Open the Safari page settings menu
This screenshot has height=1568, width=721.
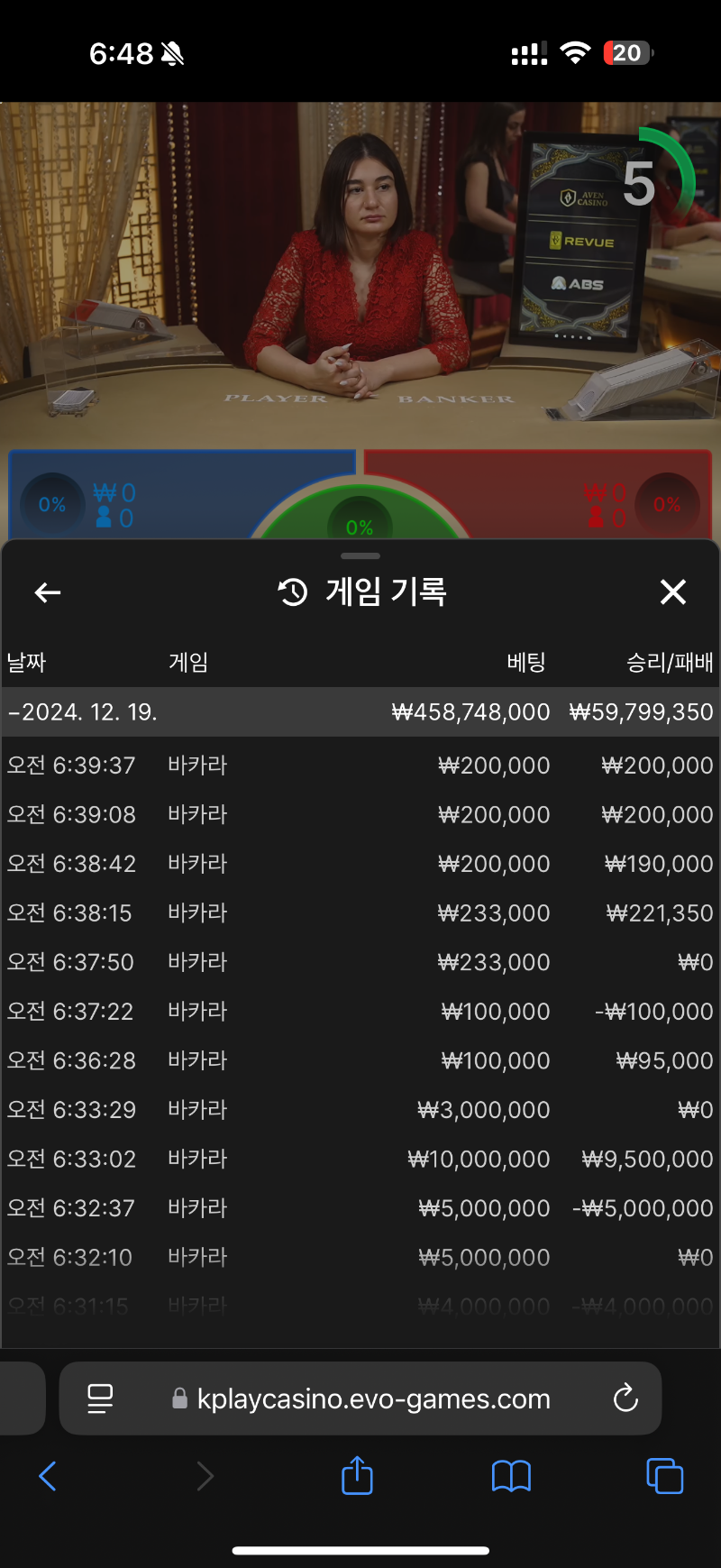100,1398
